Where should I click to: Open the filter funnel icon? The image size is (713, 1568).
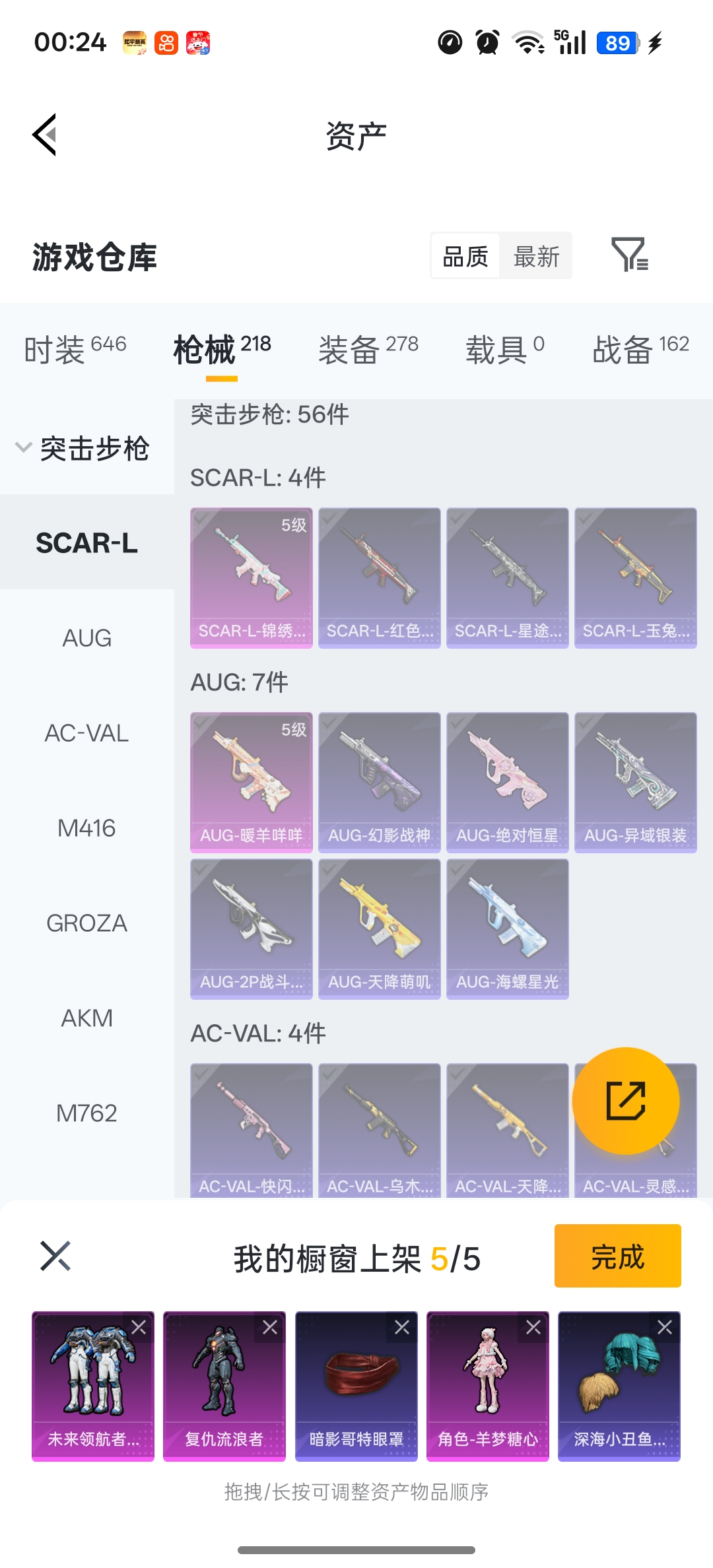(630, 255)
